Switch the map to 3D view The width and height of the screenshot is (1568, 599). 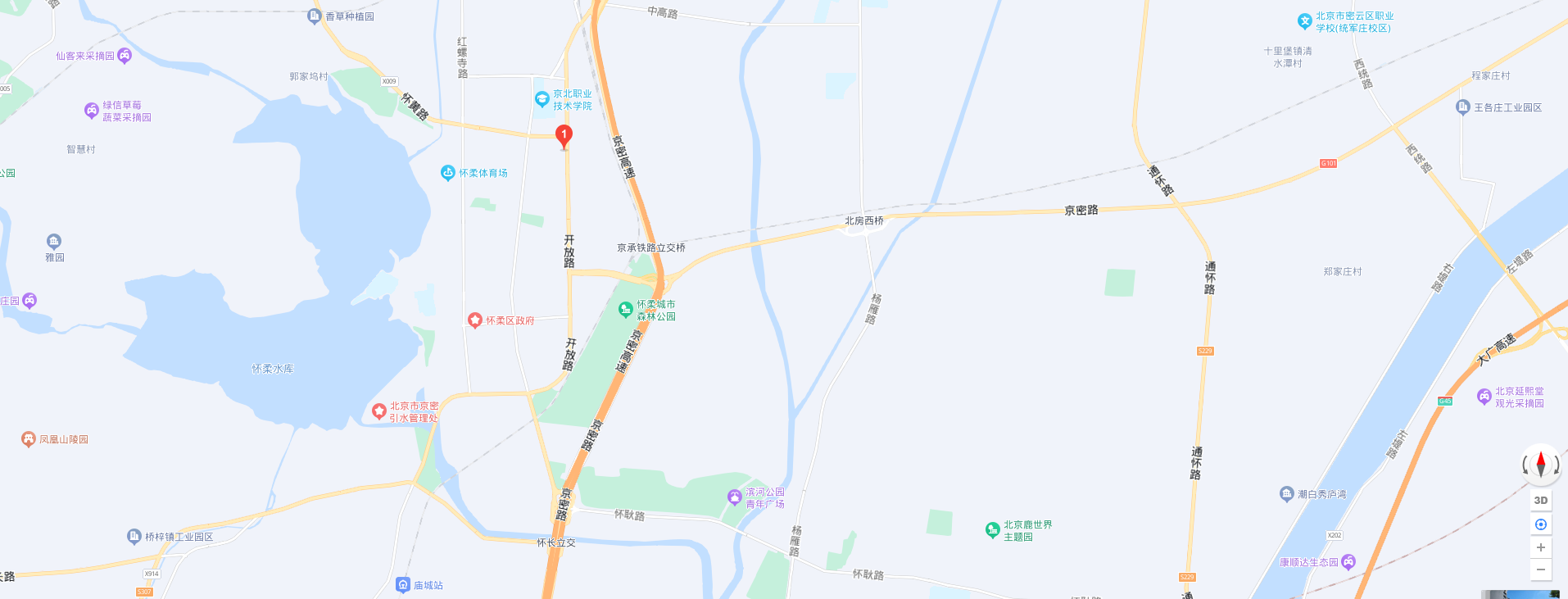point(1540,501)
